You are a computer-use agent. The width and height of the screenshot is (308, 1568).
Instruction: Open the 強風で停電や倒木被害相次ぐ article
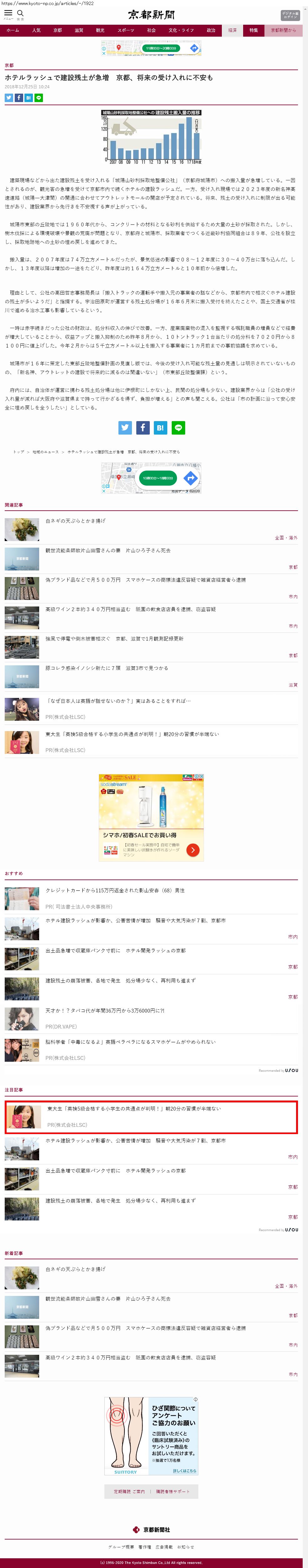(x=114, y=638)
